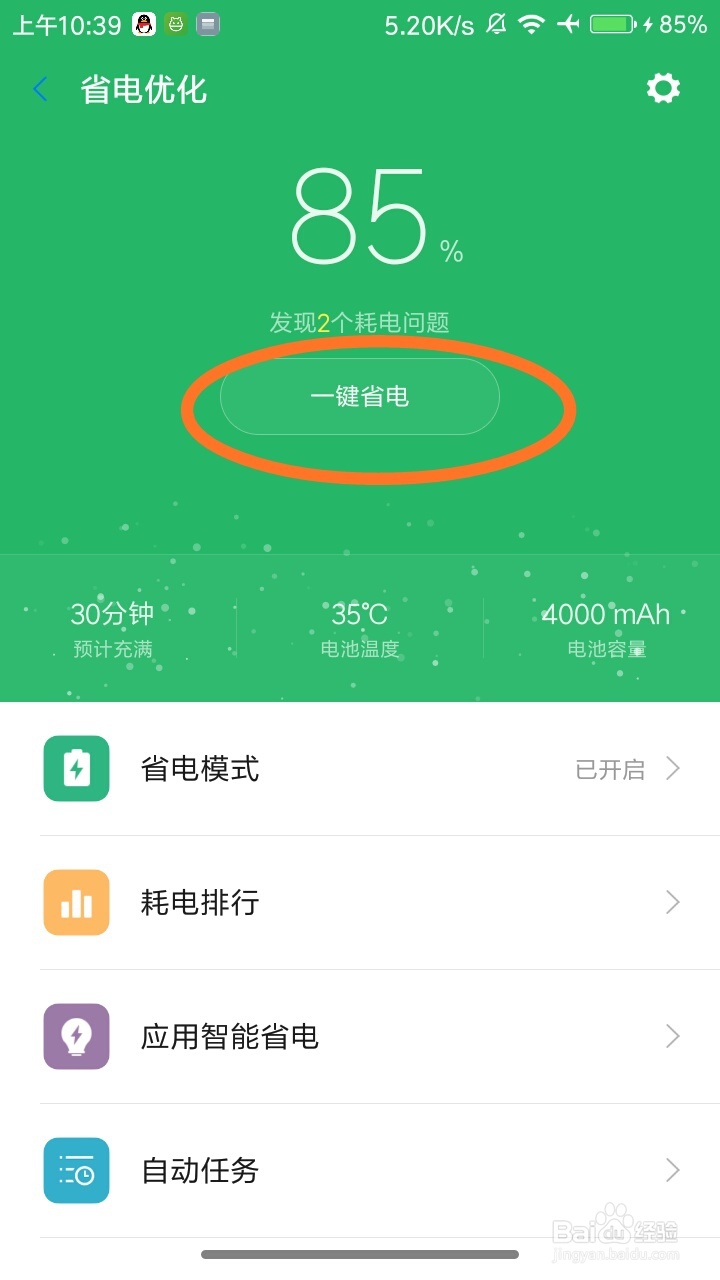Viewport: 720px width, 1280px height.
Task: Tap the text 发现2个耗电问题
Action: [x=360, y=321]
